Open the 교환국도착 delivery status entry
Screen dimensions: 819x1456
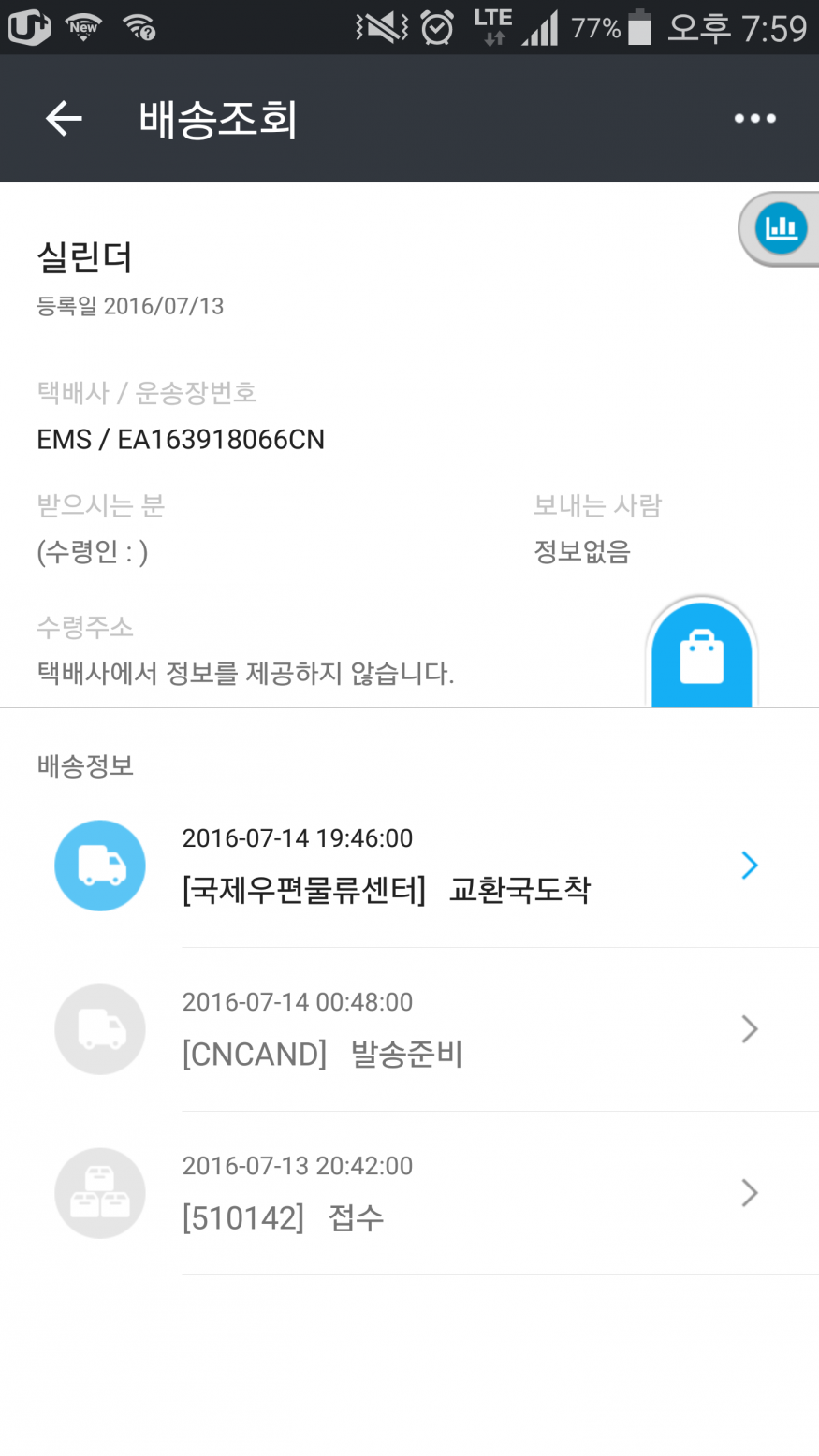(468, 866)
